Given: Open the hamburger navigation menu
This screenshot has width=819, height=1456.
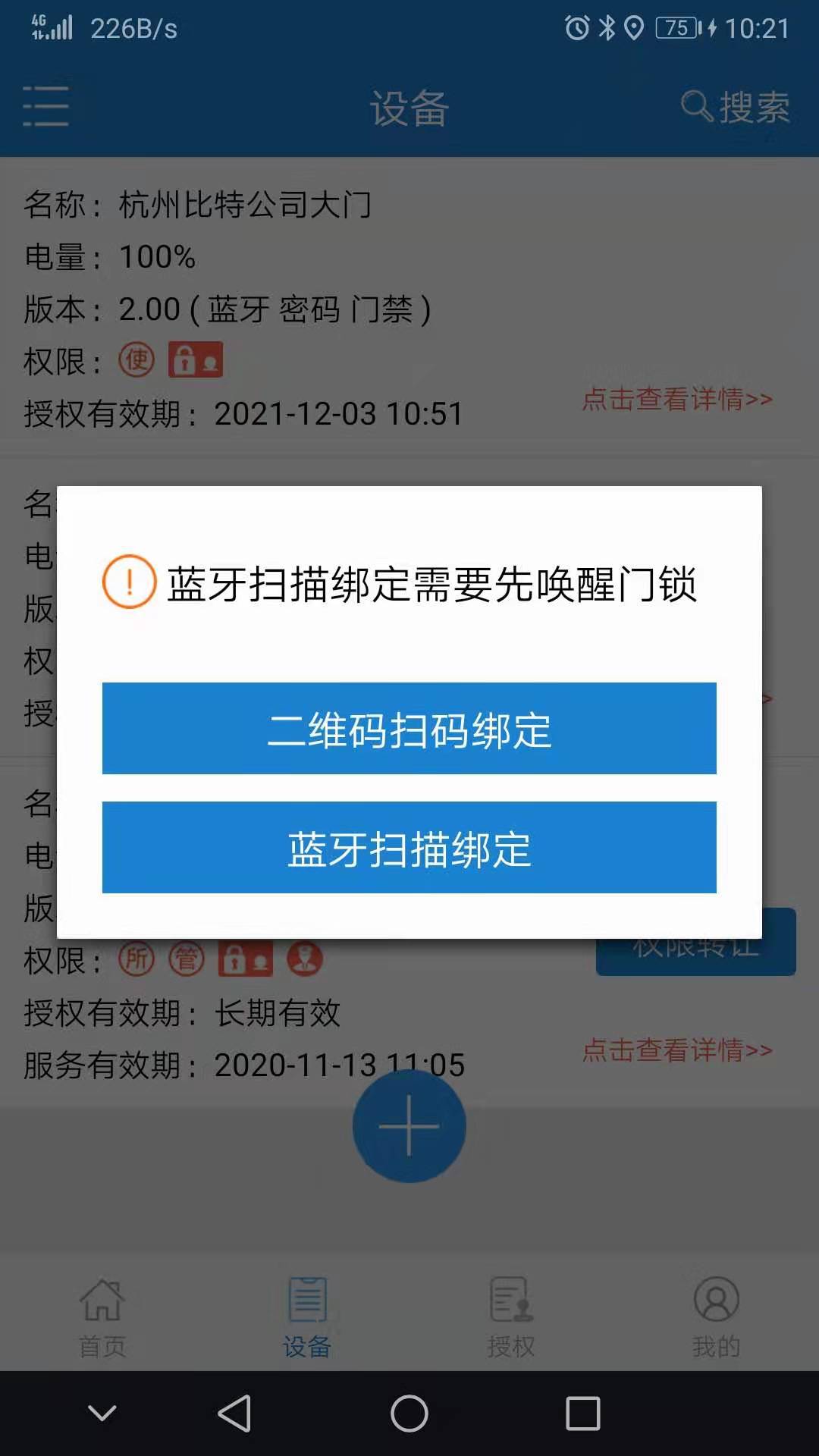Looking at the screenshot, I should 45,106.
